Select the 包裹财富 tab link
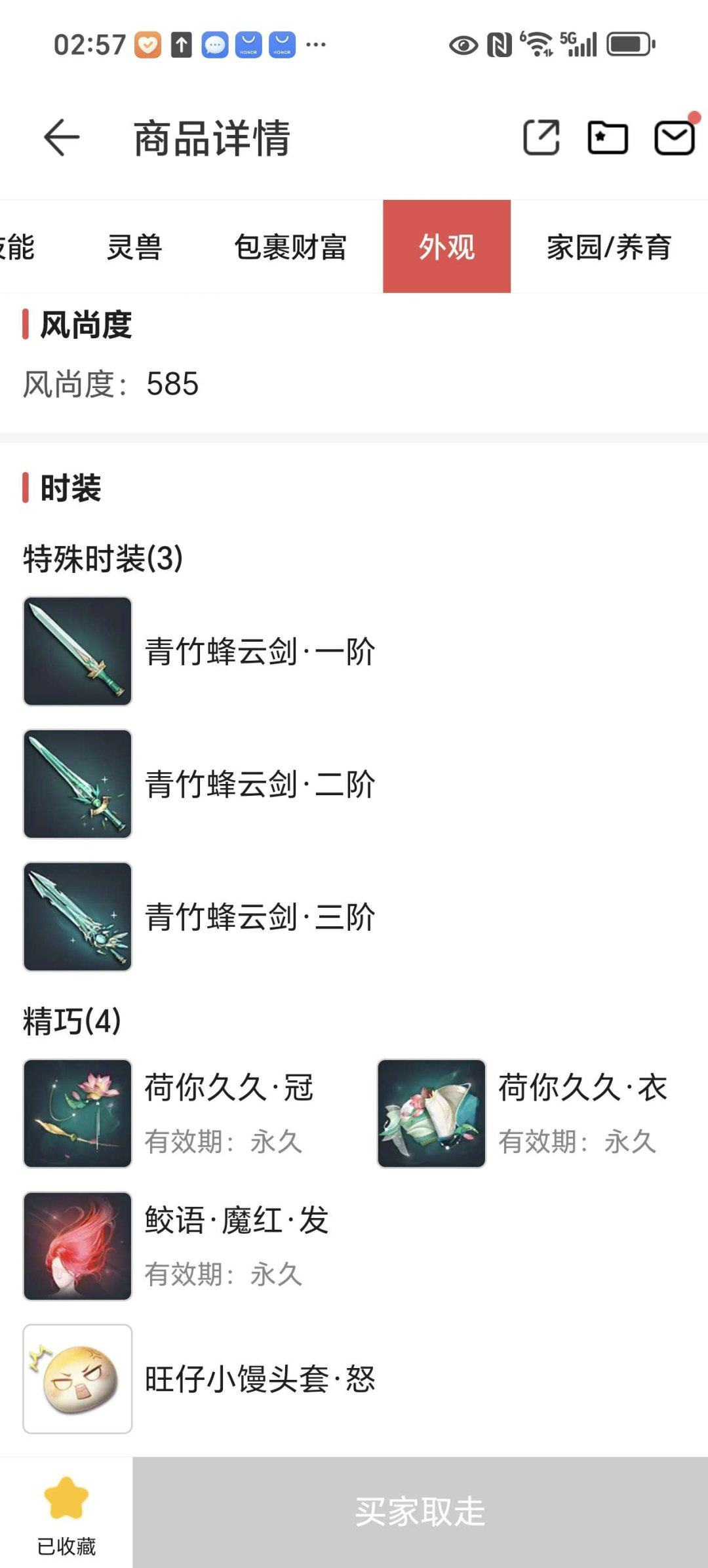Viewport: 708px width, 1568px height. (291, 248)
